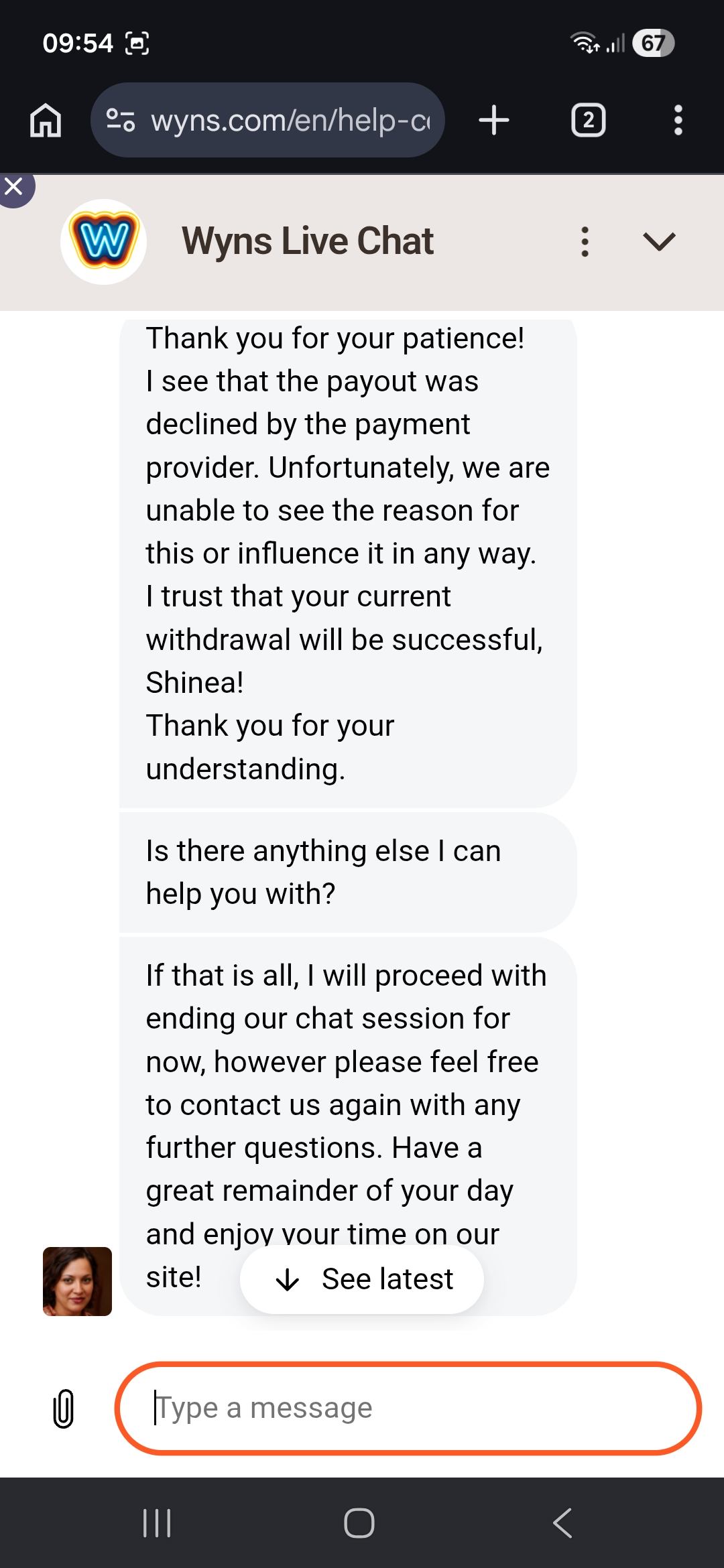Viewport: 724px width, 1568px height.
Task: Jump to See latest messages
Action: pyautogui.click(x=362, y=1279)
